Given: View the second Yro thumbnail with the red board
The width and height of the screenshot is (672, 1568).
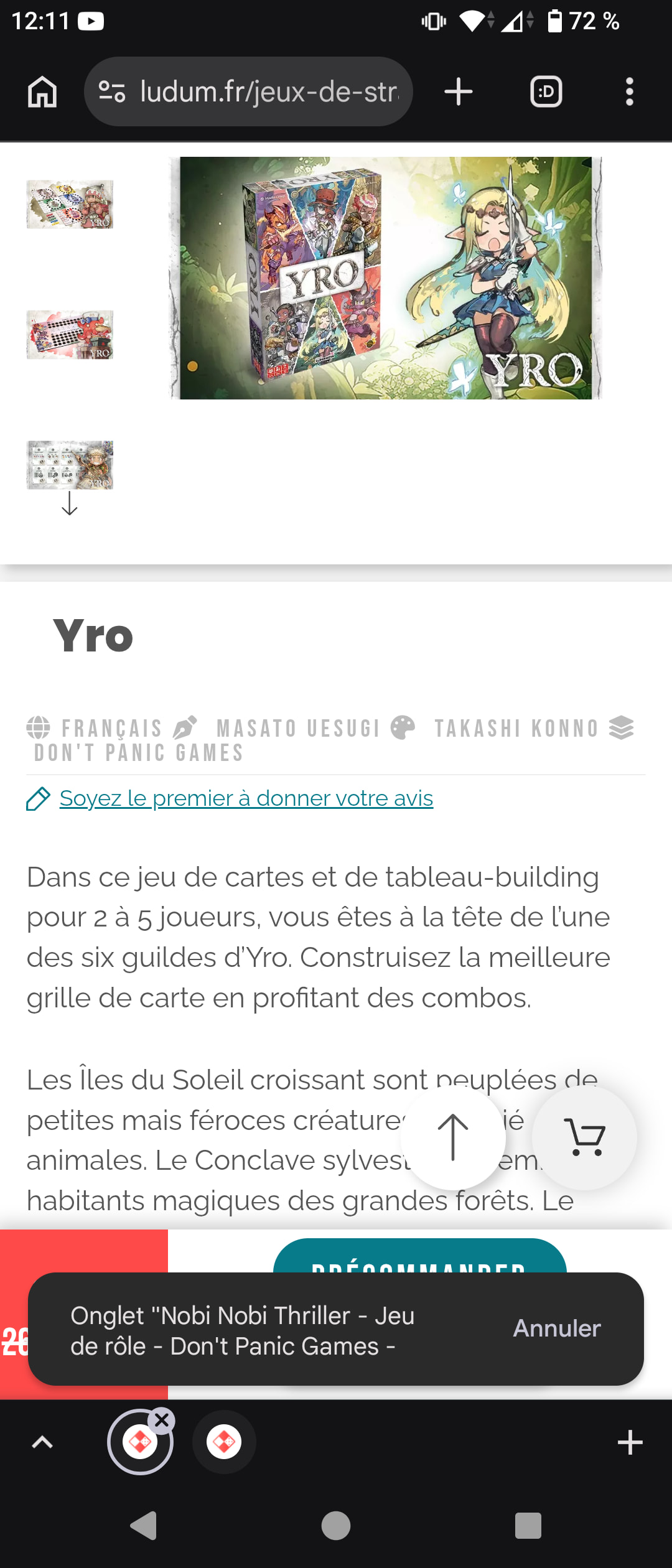Looking at the screenshot, I should point(70,335).
